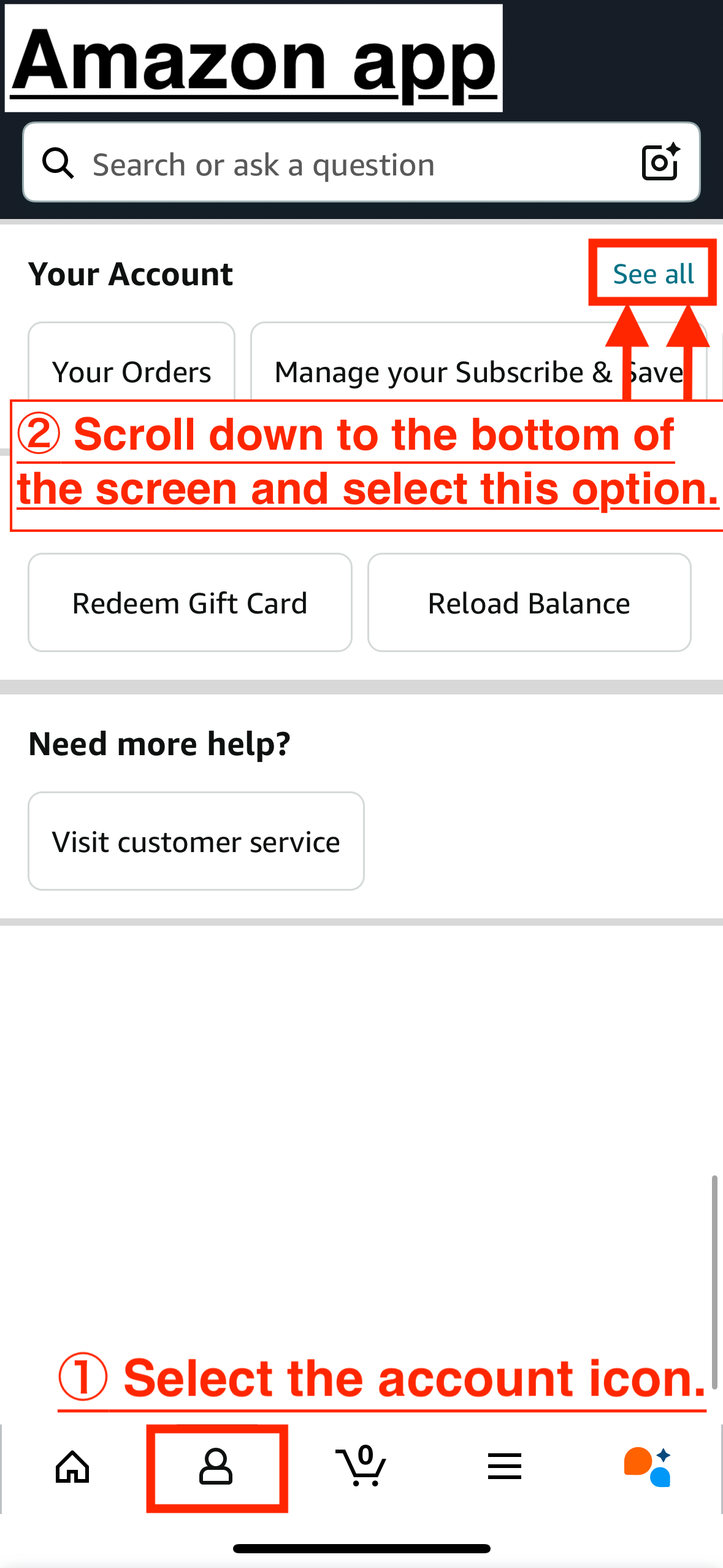Select Reload Balance
Image resolution: width=723 pixels, height=1568 pixels.
(x=529, y=602)
